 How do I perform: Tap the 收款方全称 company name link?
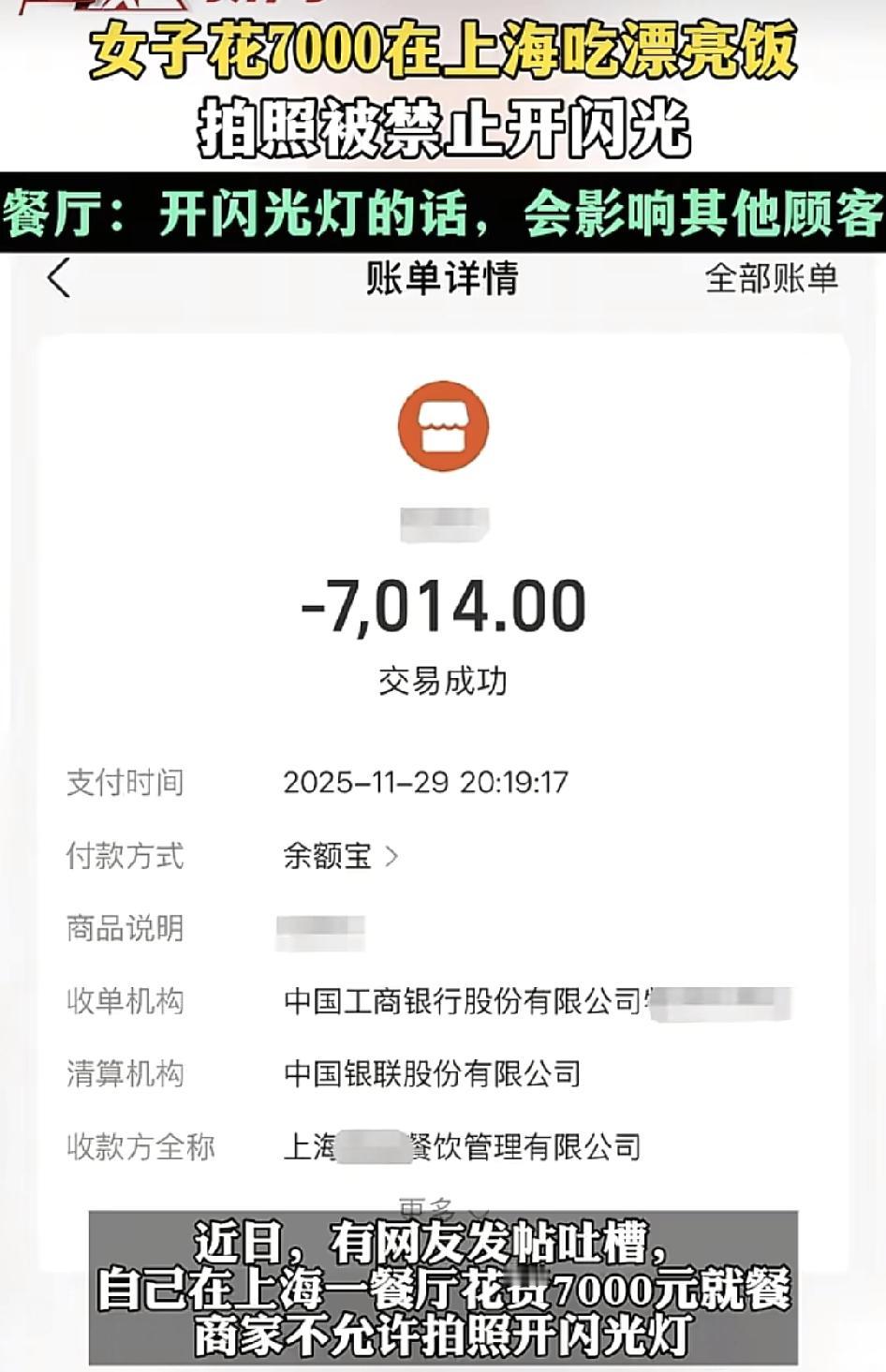click(464, 1146)
